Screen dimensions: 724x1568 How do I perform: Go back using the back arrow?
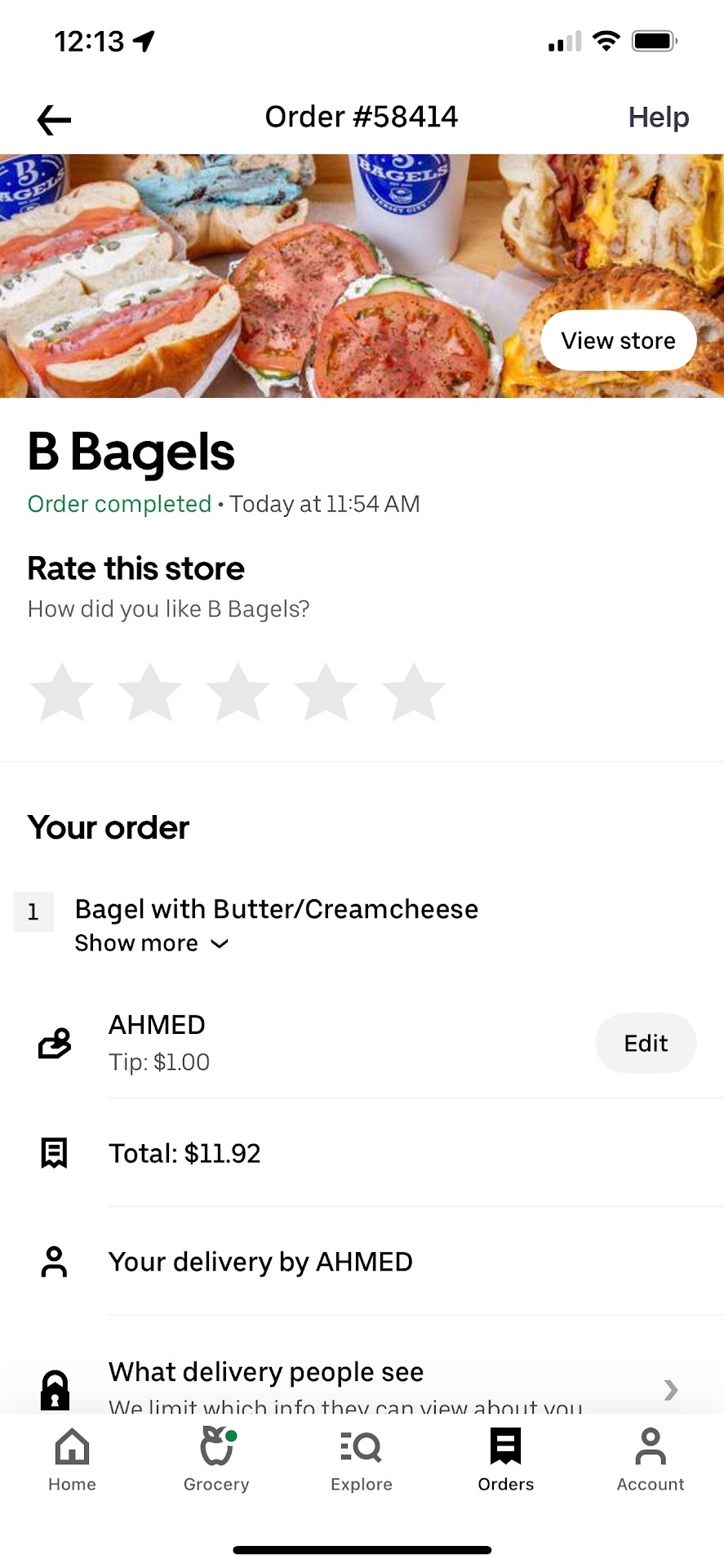[x=54, y=120]
